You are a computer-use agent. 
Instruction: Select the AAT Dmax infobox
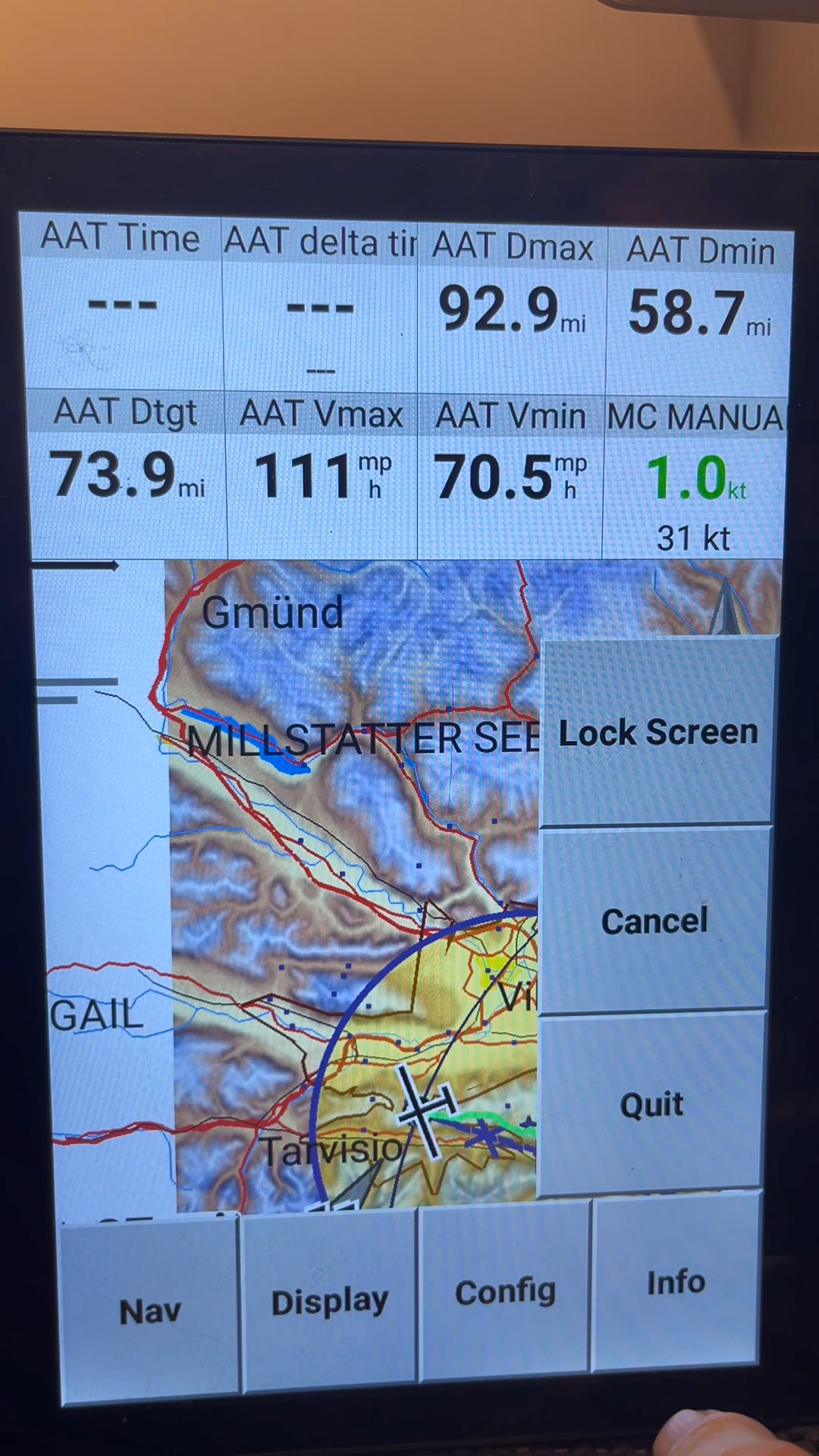pyautogui.click(x=512, y=307)
